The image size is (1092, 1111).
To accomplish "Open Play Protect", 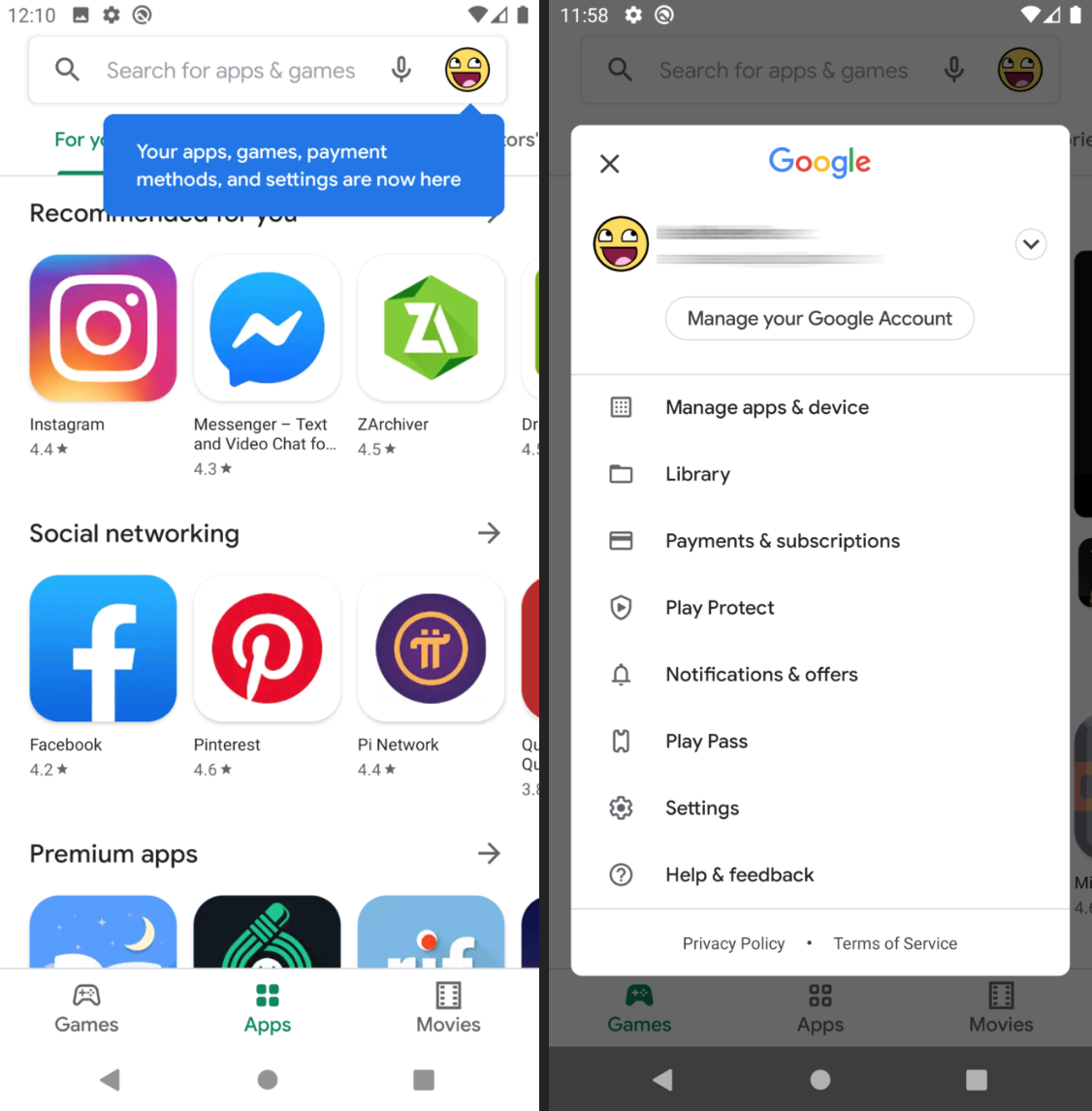I will (720, 608).
